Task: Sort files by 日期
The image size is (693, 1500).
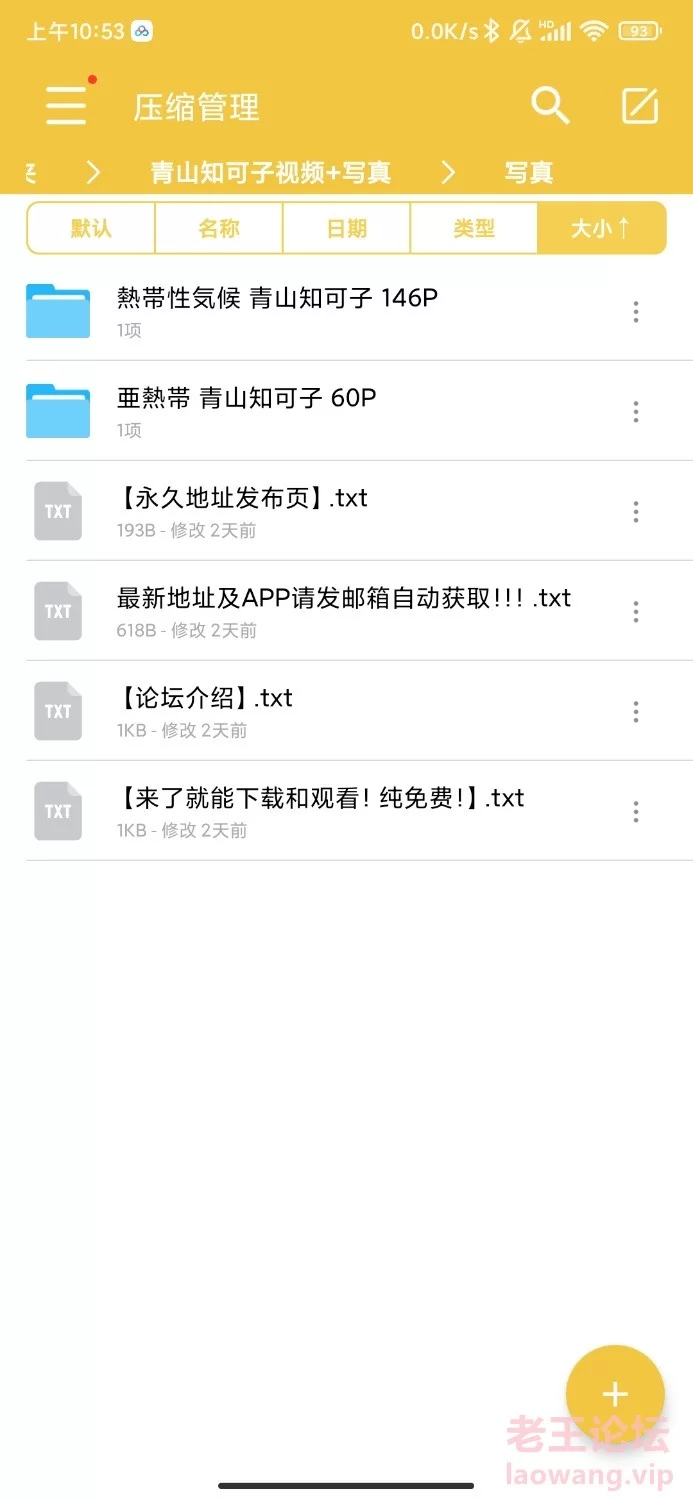Action: click(x=347, y=229)
